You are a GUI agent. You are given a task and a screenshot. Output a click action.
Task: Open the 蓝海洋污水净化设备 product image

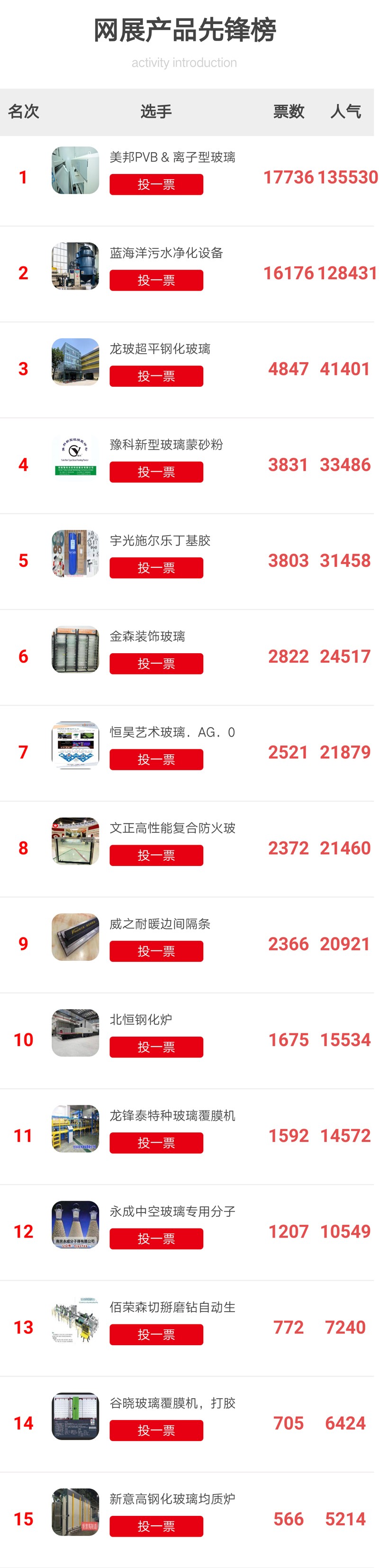tap(75, 266)
